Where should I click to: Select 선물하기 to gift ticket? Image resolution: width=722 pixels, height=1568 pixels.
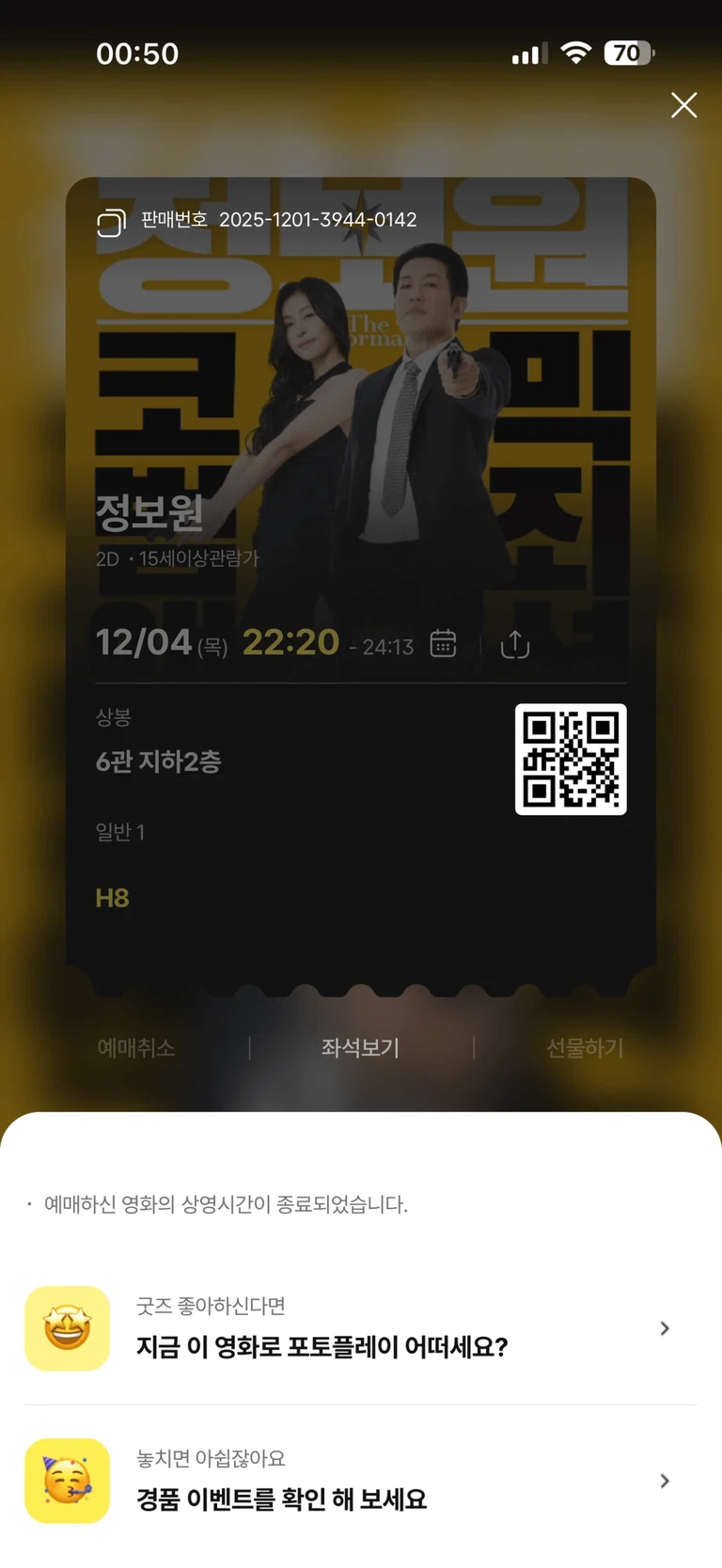[585, 1047]
